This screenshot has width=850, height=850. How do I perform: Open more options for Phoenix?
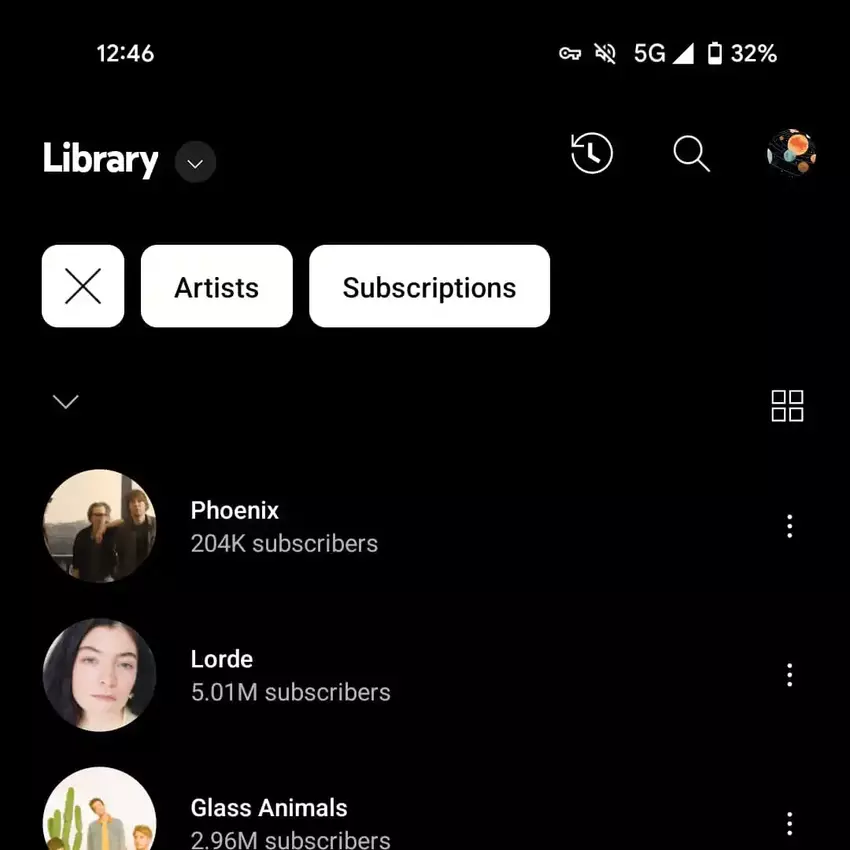coord(789,526)
